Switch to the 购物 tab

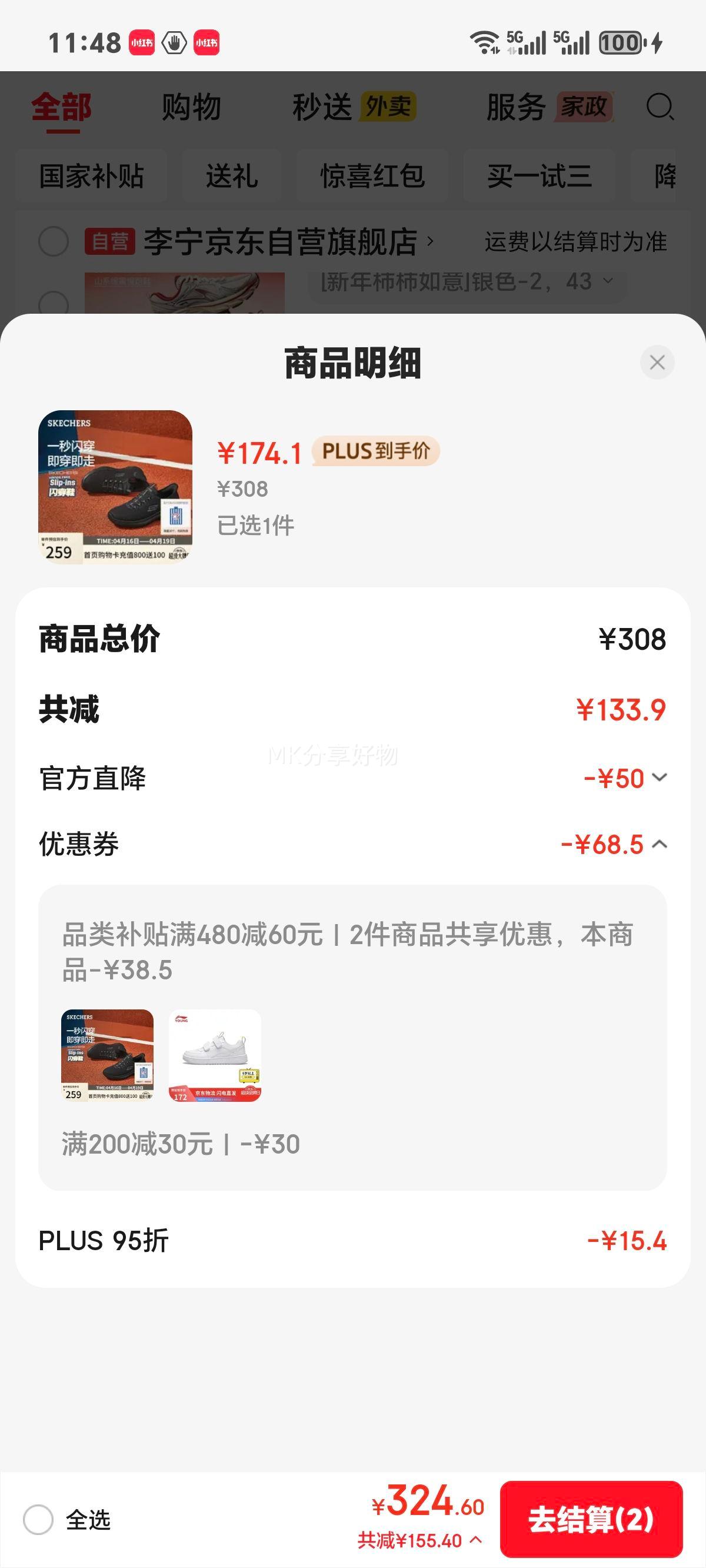[x=191, y=106]
